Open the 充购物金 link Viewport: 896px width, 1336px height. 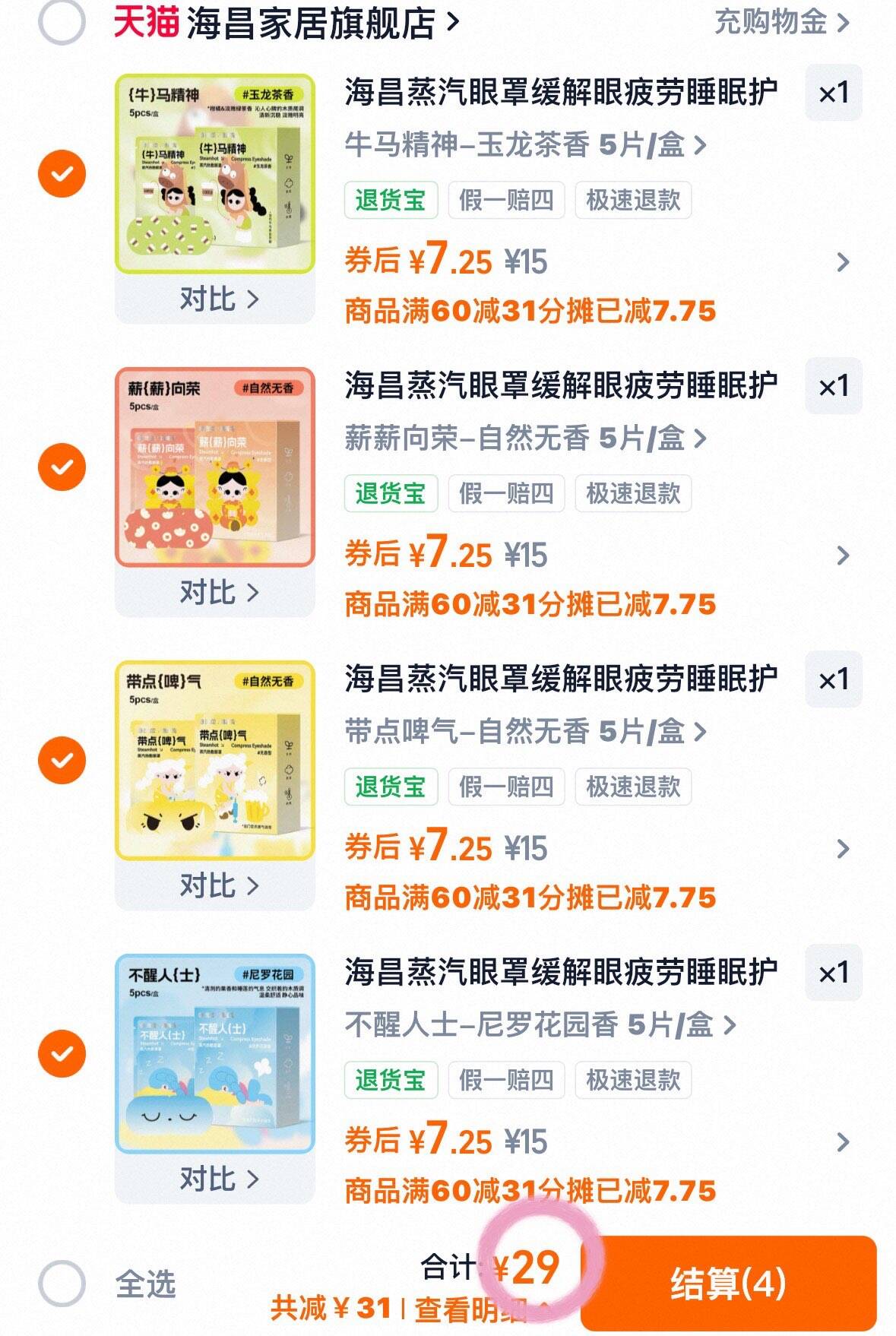[780, 23]
